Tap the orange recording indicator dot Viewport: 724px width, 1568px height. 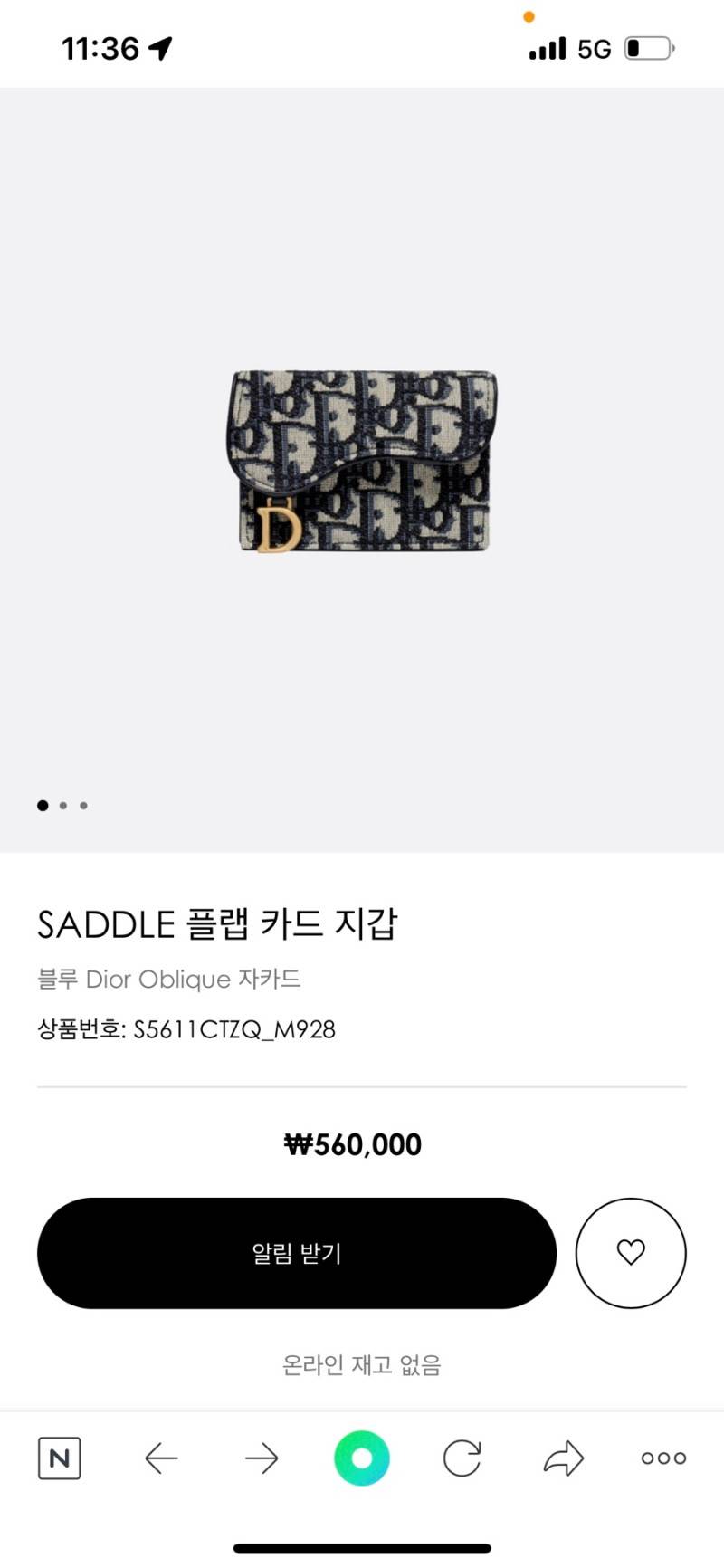pos(529,16)
